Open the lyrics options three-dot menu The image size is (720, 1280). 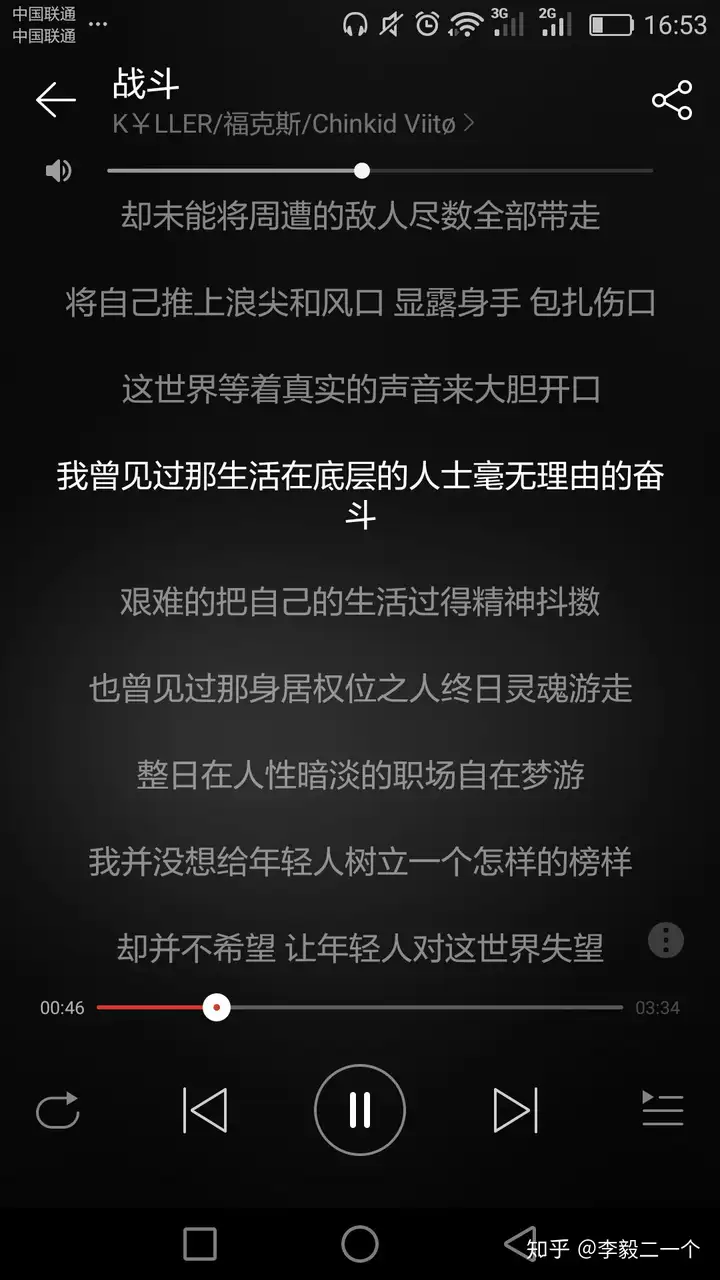pos(666,940)
